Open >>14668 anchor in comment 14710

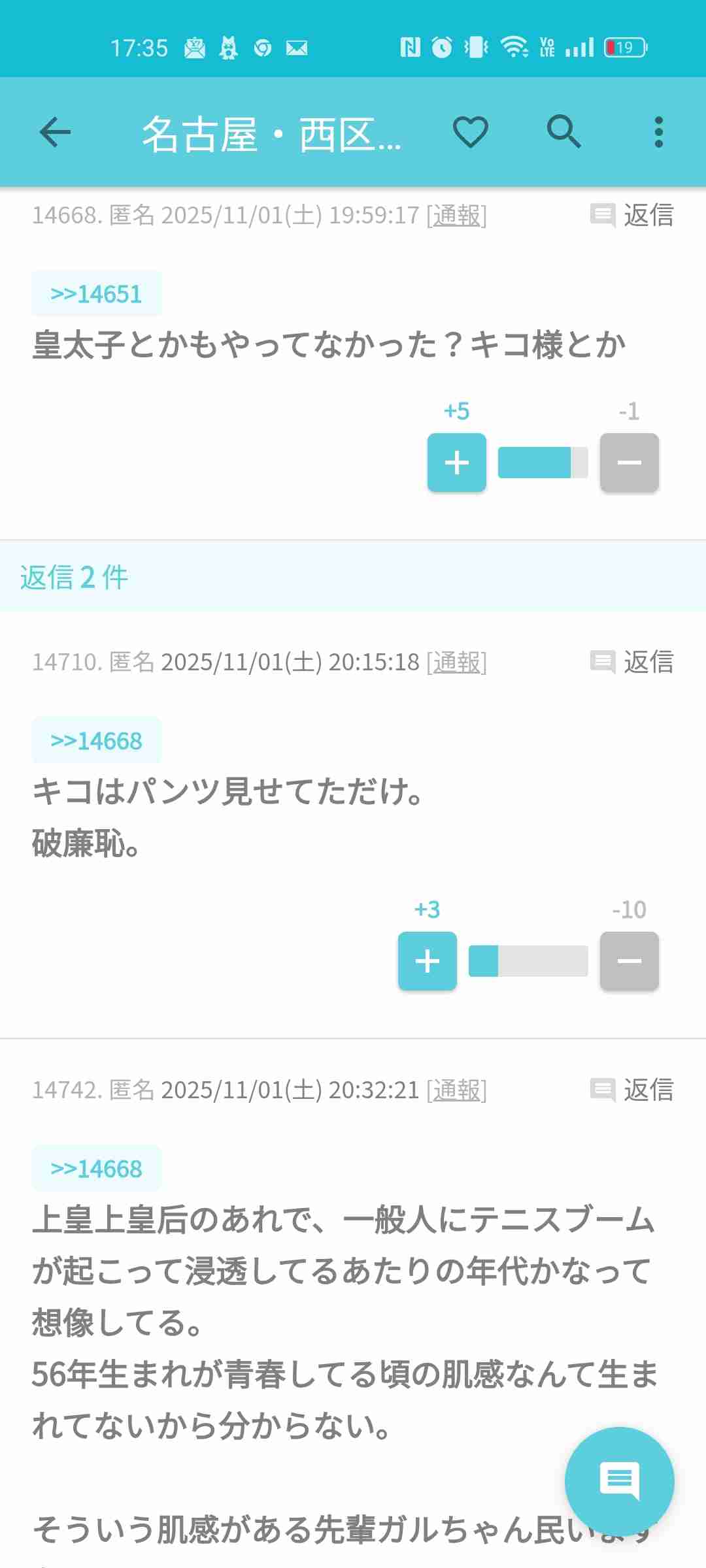point(97,741)
